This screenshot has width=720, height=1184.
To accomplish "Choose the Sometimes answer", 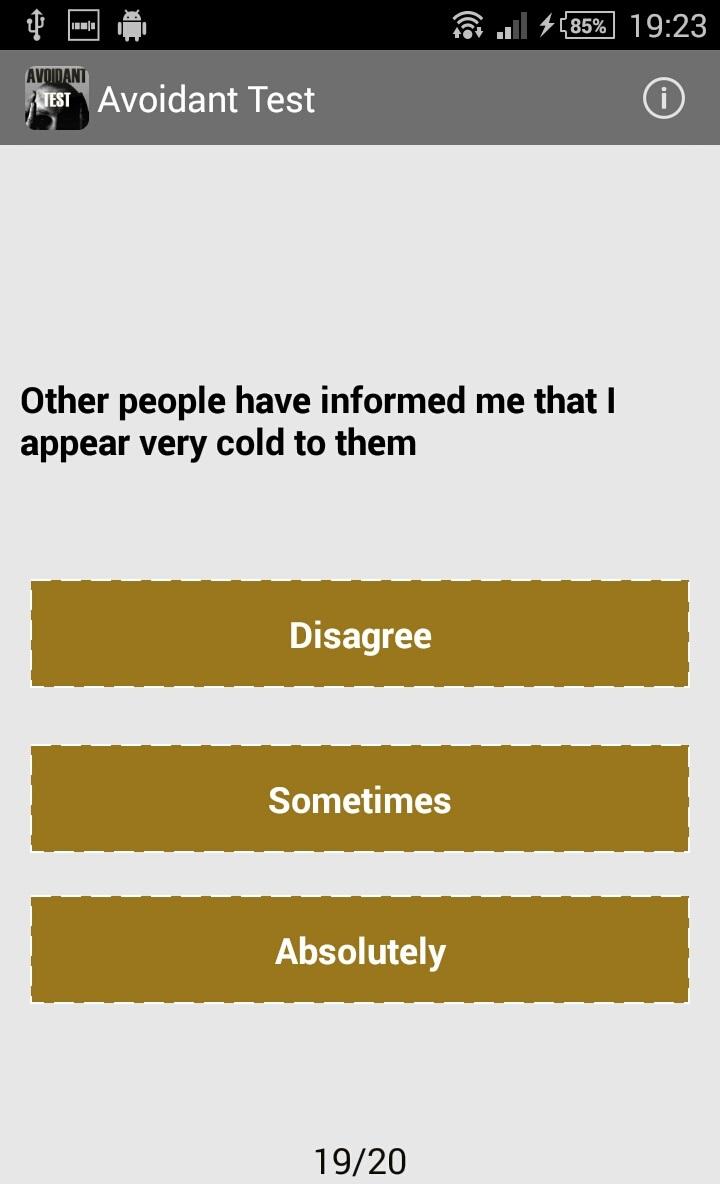I will [360, 799].
